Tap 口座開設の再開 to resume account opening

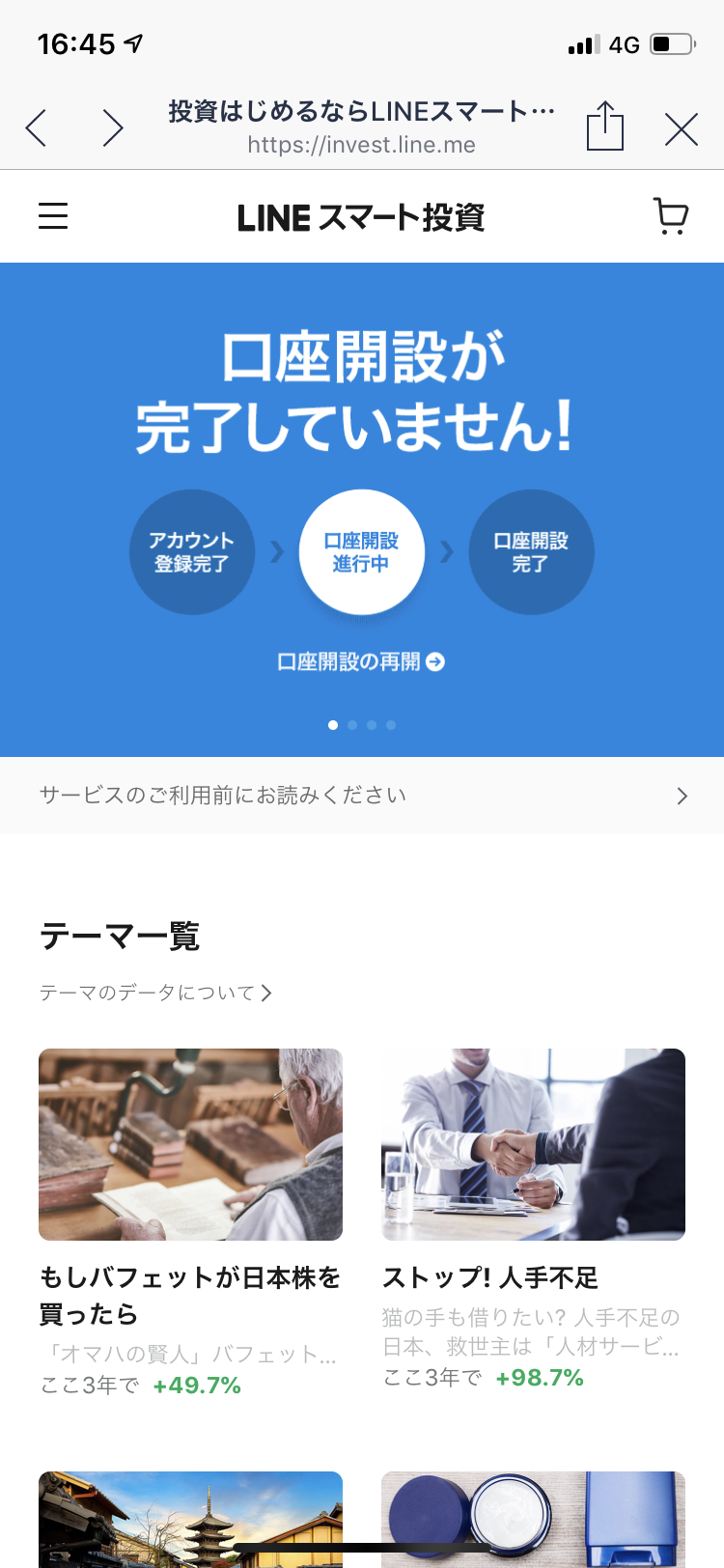pos(361,661)
